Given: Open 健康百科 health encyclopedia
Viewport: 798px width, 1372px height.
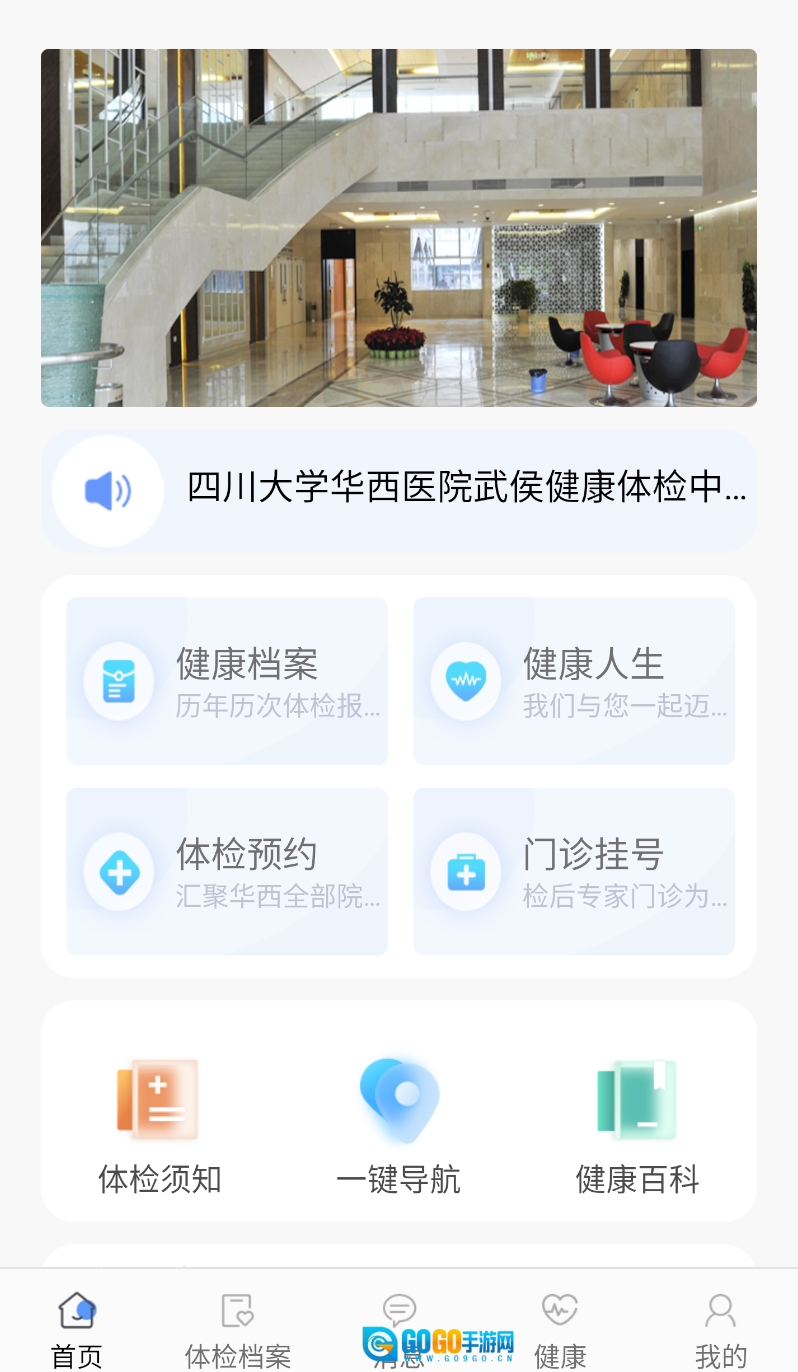Looking at the screenshot, I should (637, 1125).
